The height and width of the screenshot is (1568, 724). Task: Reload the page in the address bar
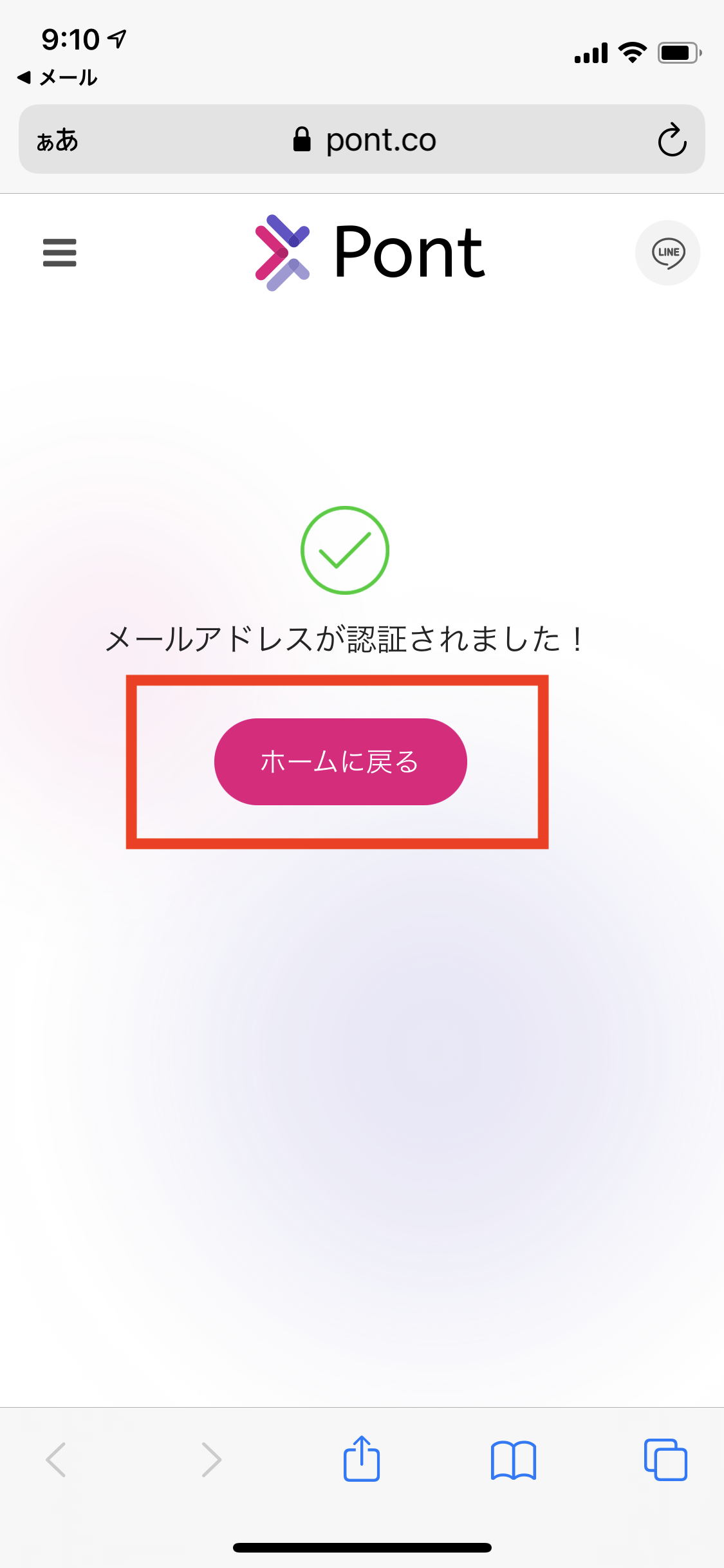click(x=672, y=140)
